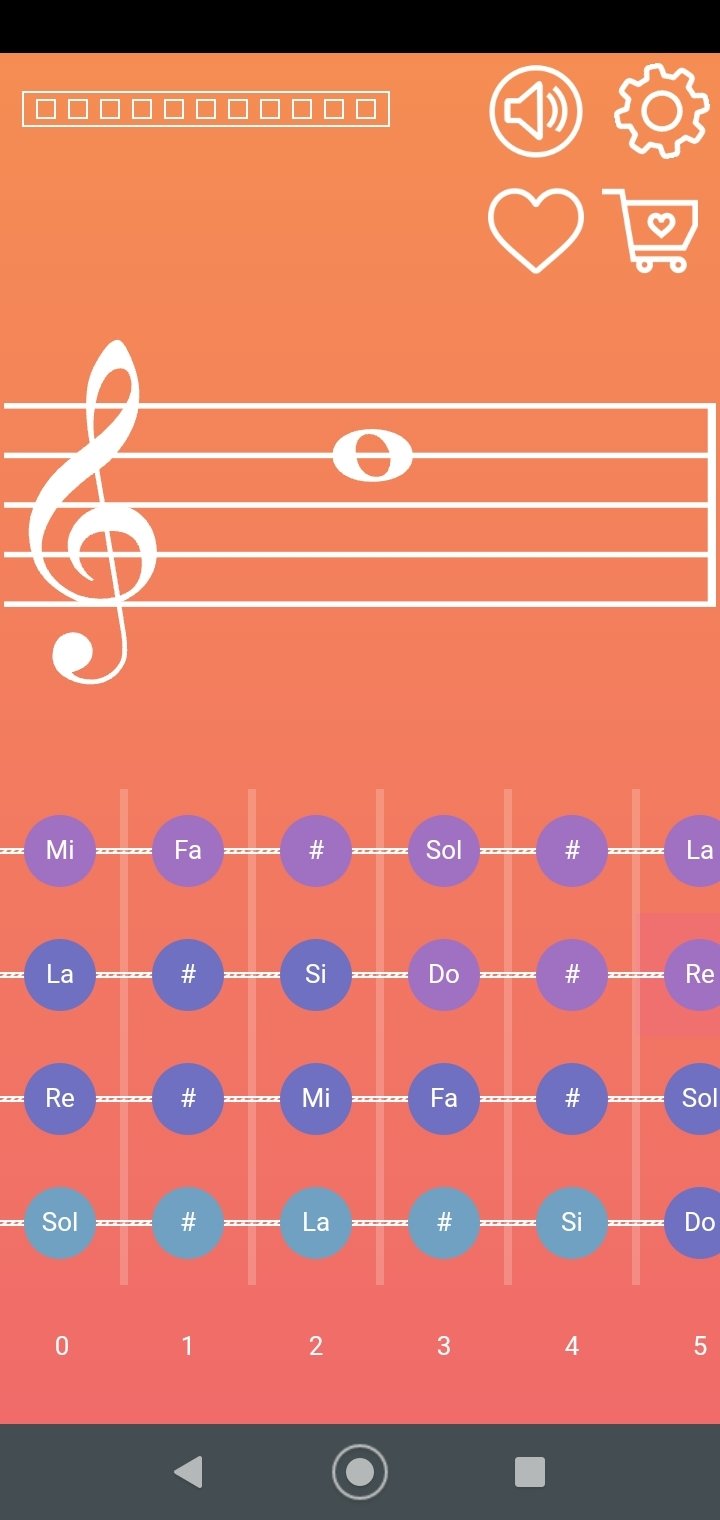The width and height of the screenshot is (720, 1520).
Task: Open recent apps from navigation bar
Action: pyautogui.click(x=530, y=1472)
